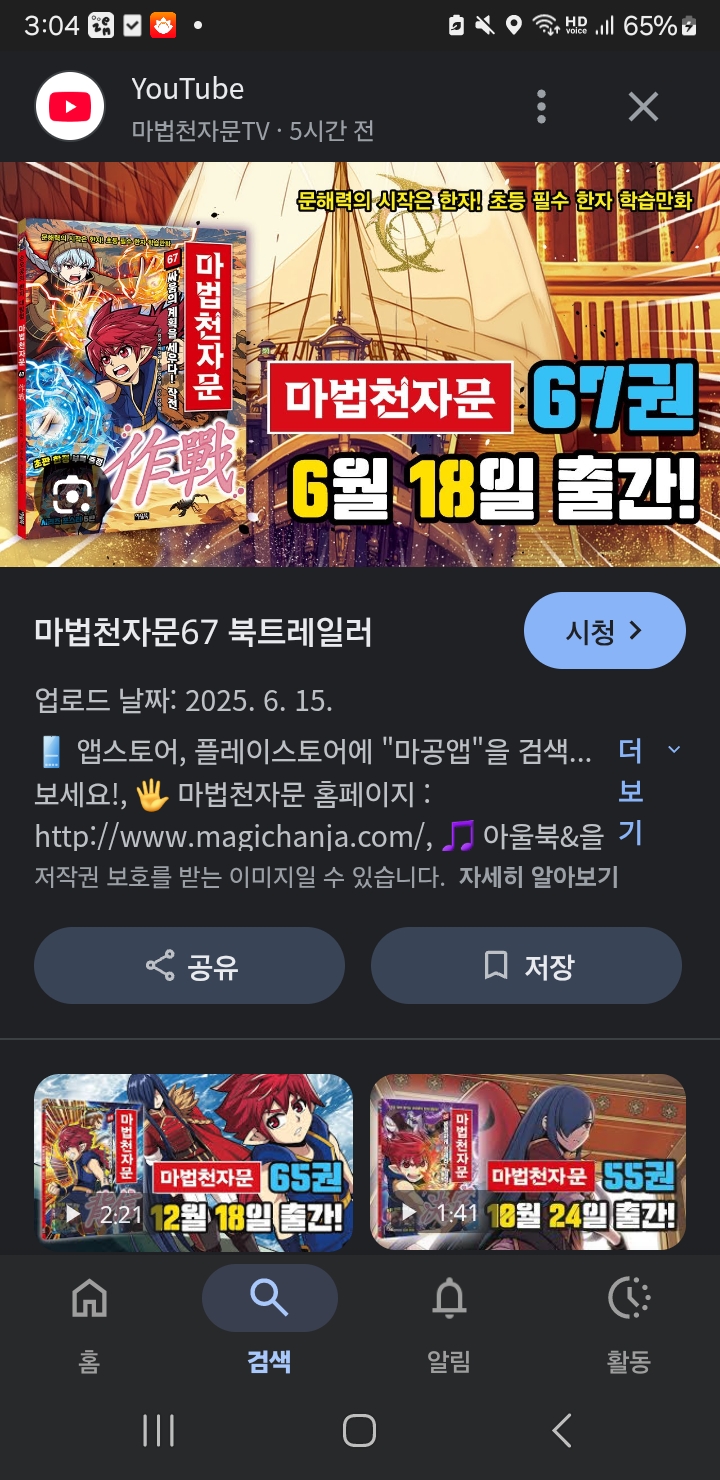Image resolution: width=720 pixels, height=1480 pixels.
Task: Tap the Lens camera icon on the image
Action: coord(72,495)
